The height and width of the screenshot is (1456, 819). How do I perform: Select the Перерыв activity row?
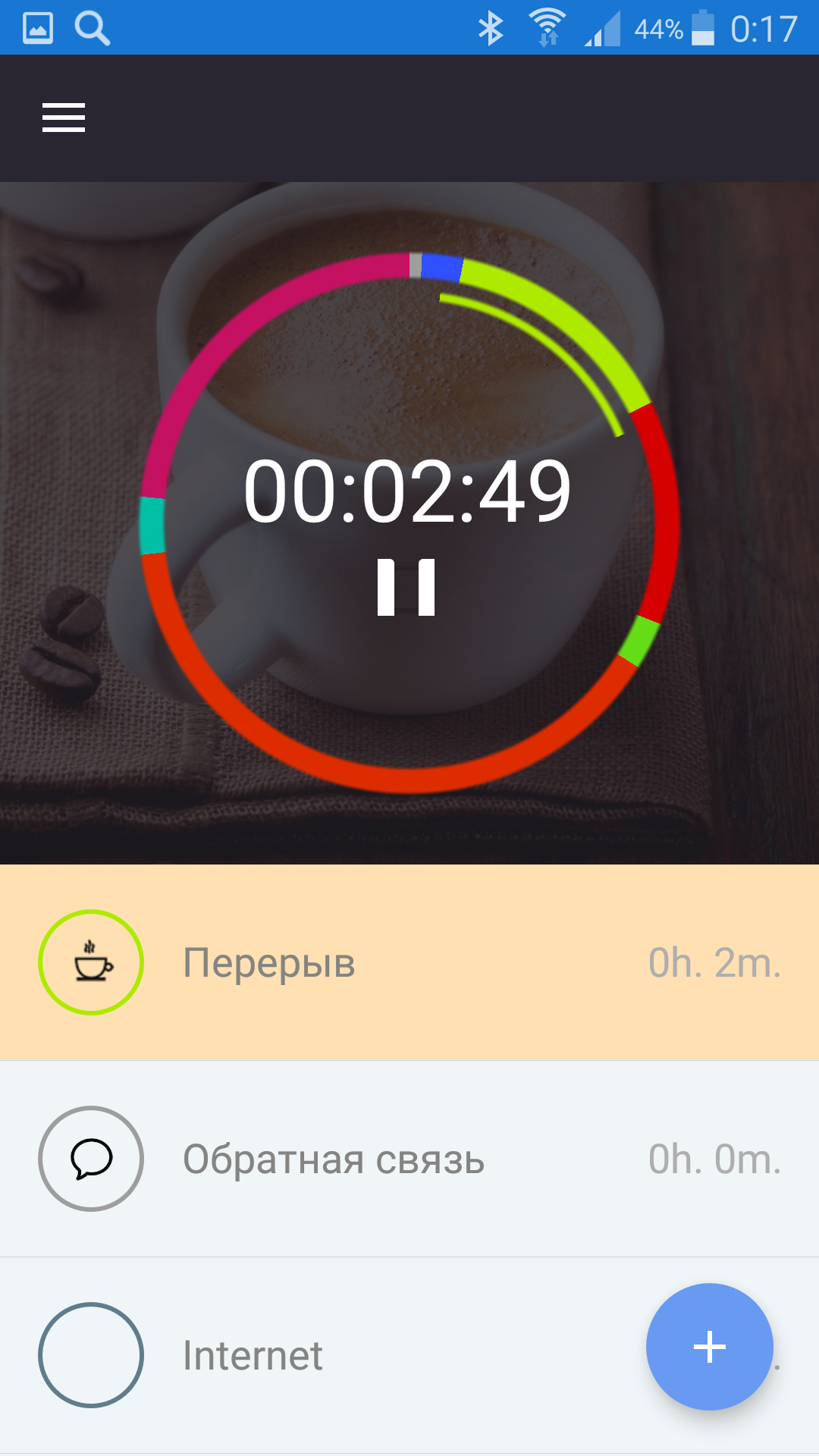(x=409, y=962)
